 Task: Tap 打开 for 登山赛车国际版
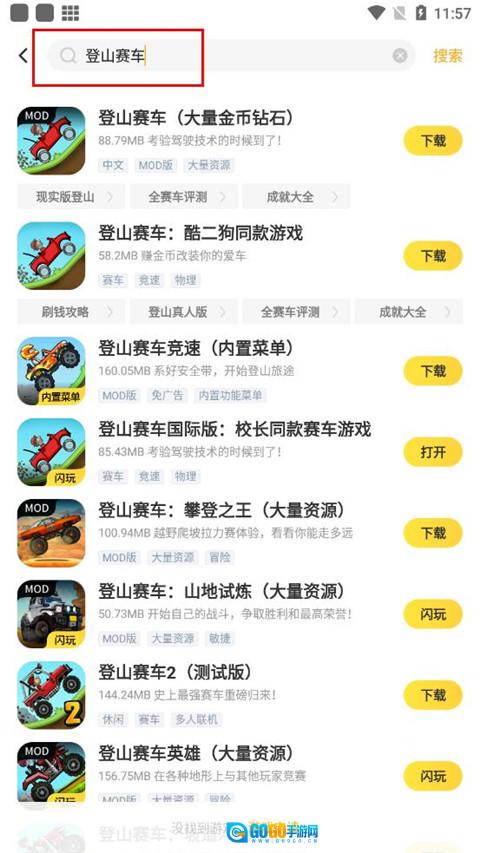click(x=433, y=453)
